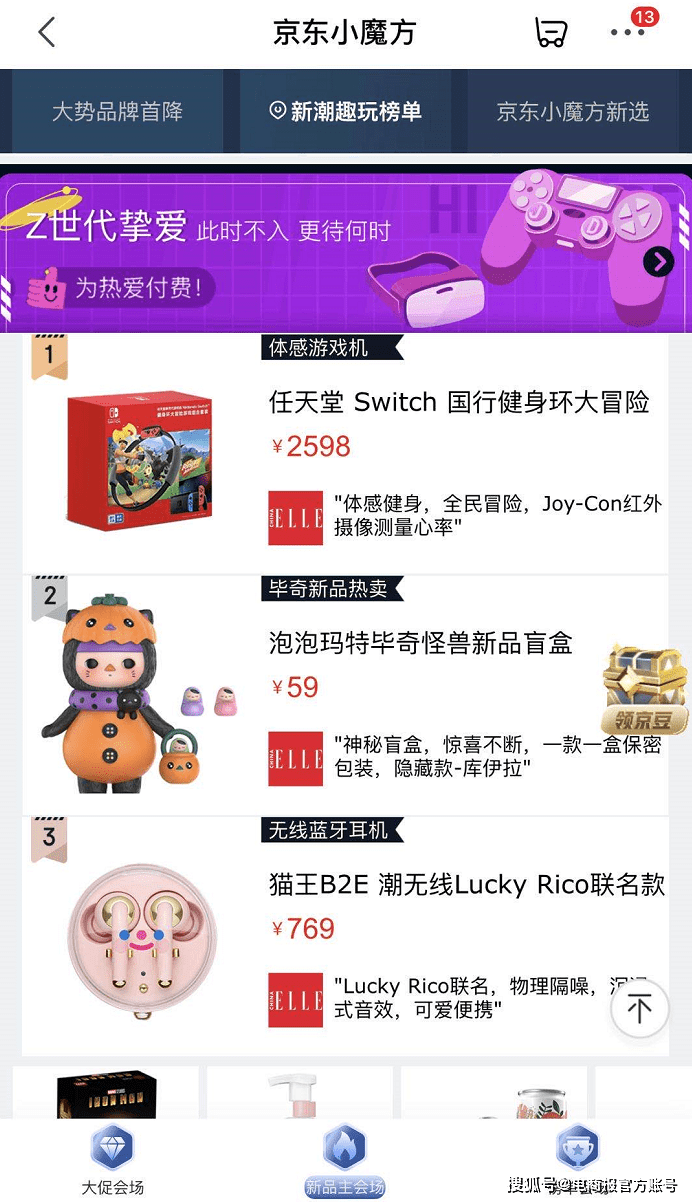Tap the 领京豆 treasure chest
Image resolution: width=692 pixels, height=1202 pixels.
pos(645,690)
